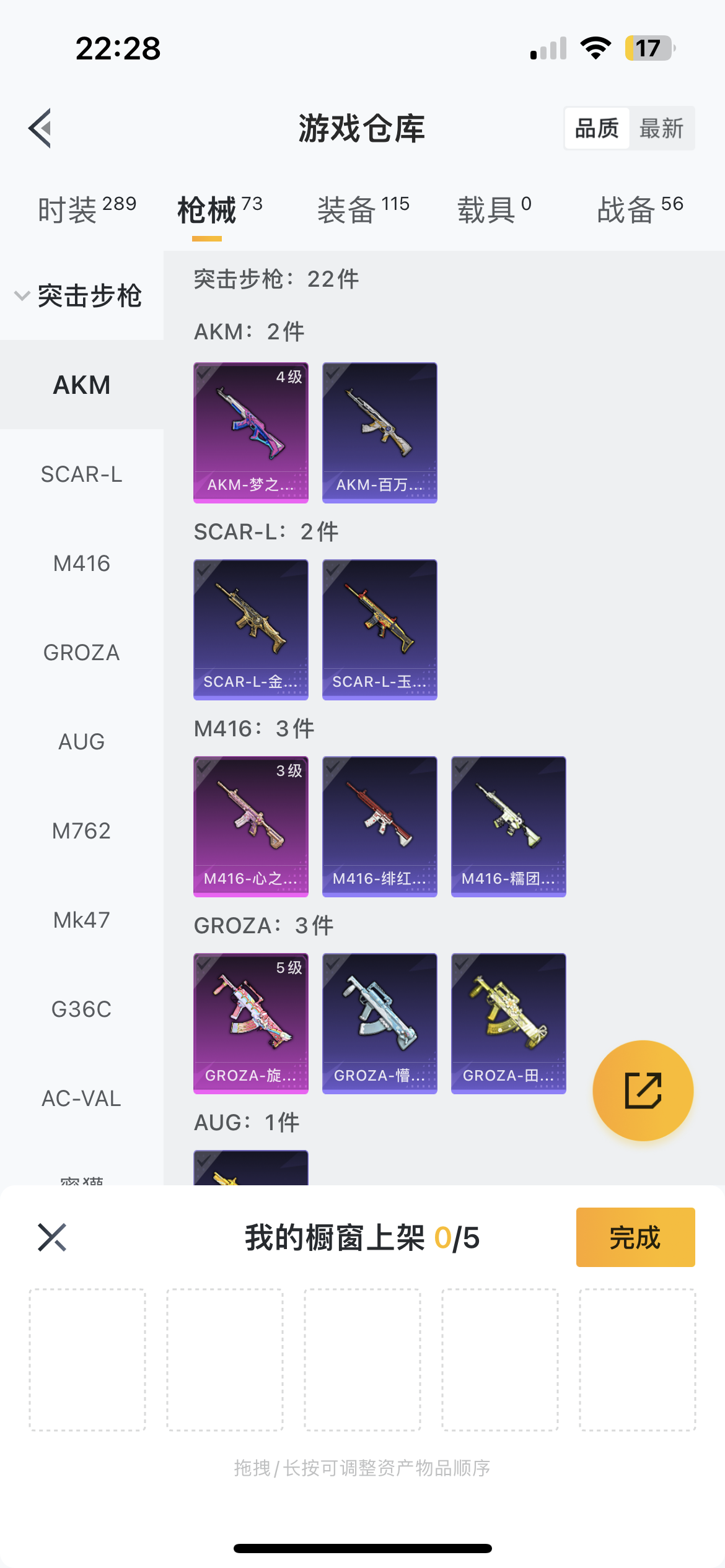Select the M416-心之… level 3 skin
The width and height of the screenshot is (725, 1568).
pos(251,827)
